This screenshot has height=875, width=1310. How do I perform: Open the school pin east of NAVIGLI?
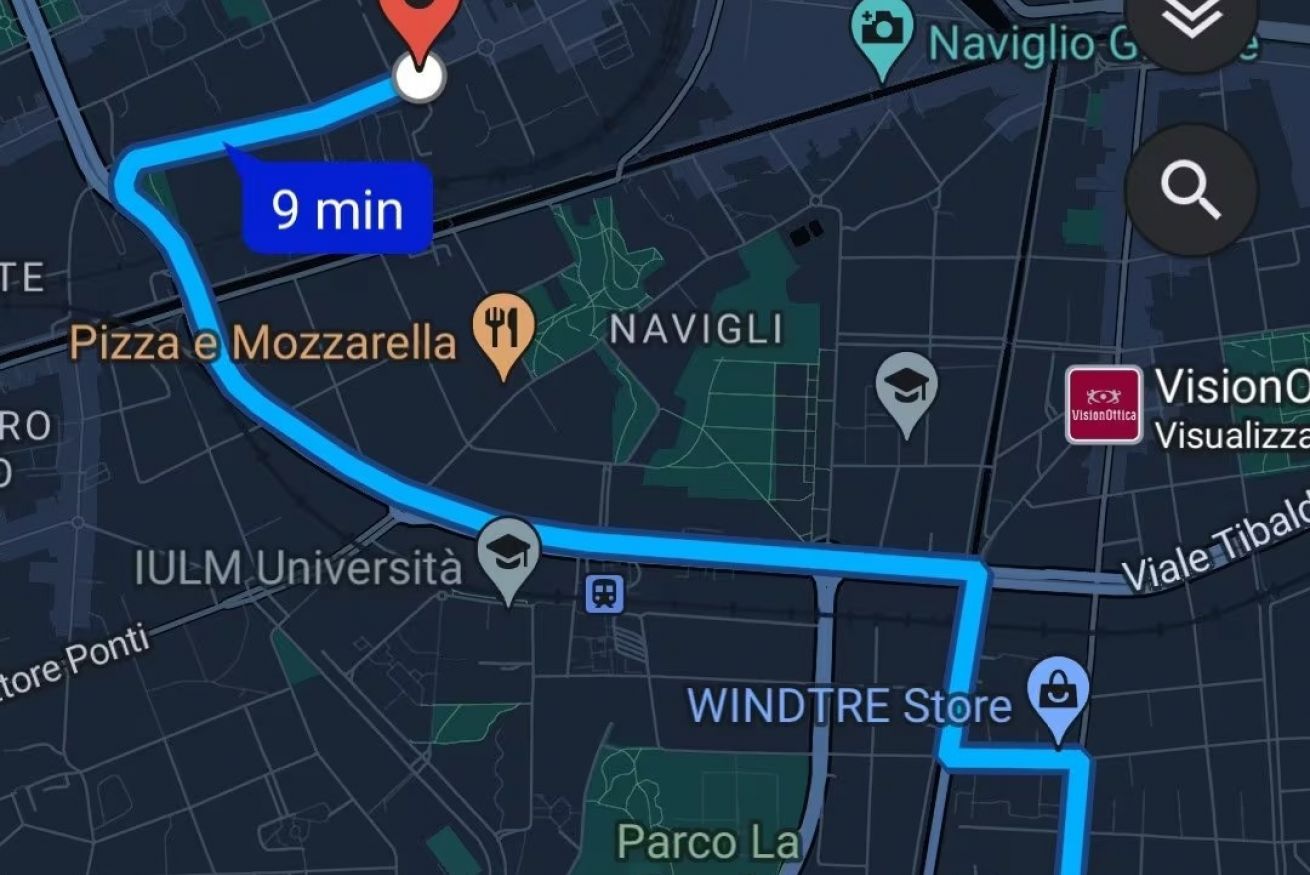pos(906,387)
